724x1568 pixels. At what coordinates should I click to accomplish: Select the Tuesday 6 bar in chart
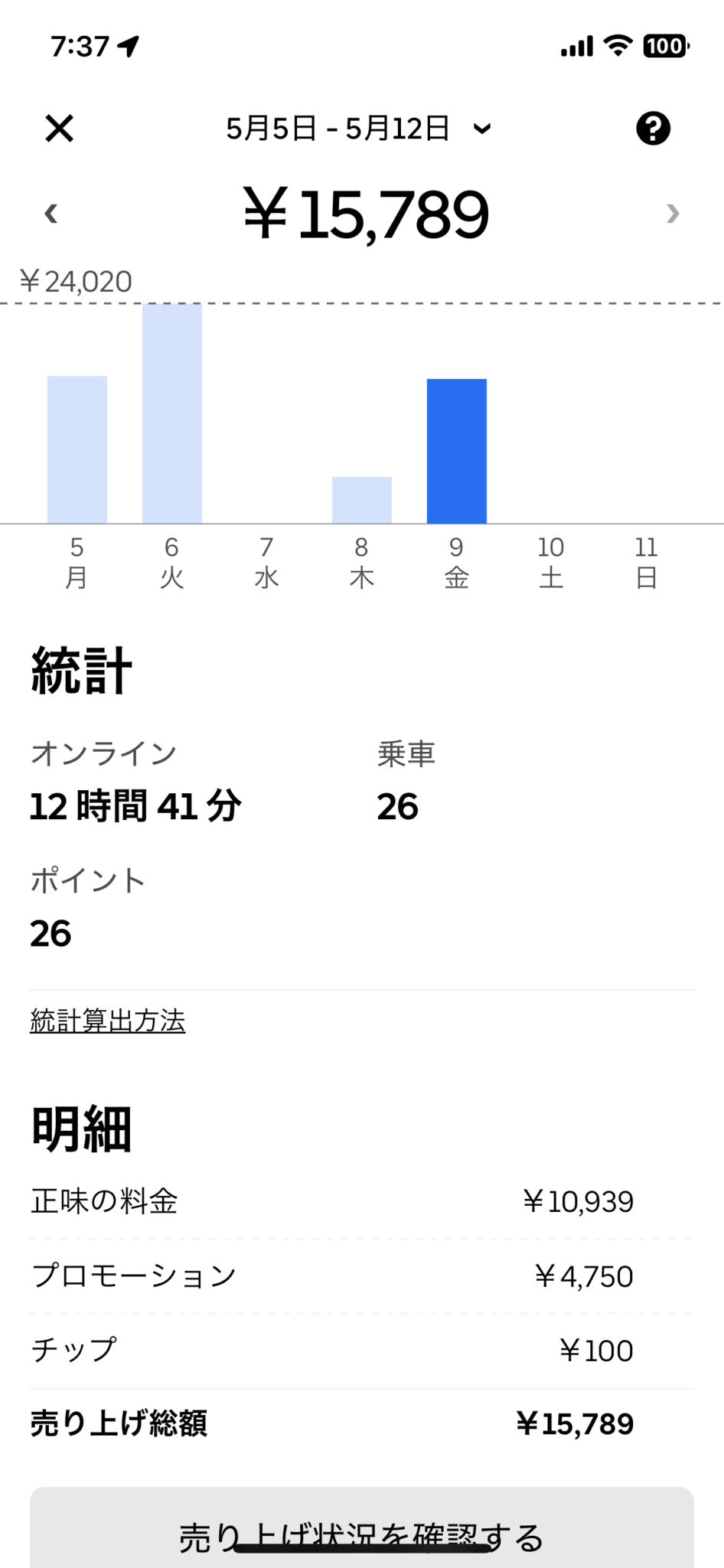(172, 413)
